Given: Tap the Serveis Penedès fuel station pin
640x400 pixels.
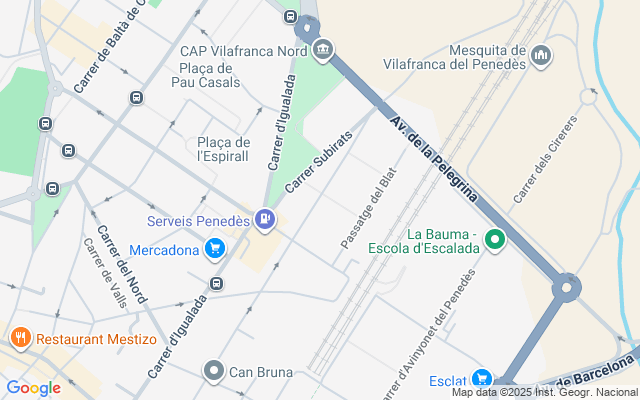Looking at the screenshot, I should tap(264, 219).
